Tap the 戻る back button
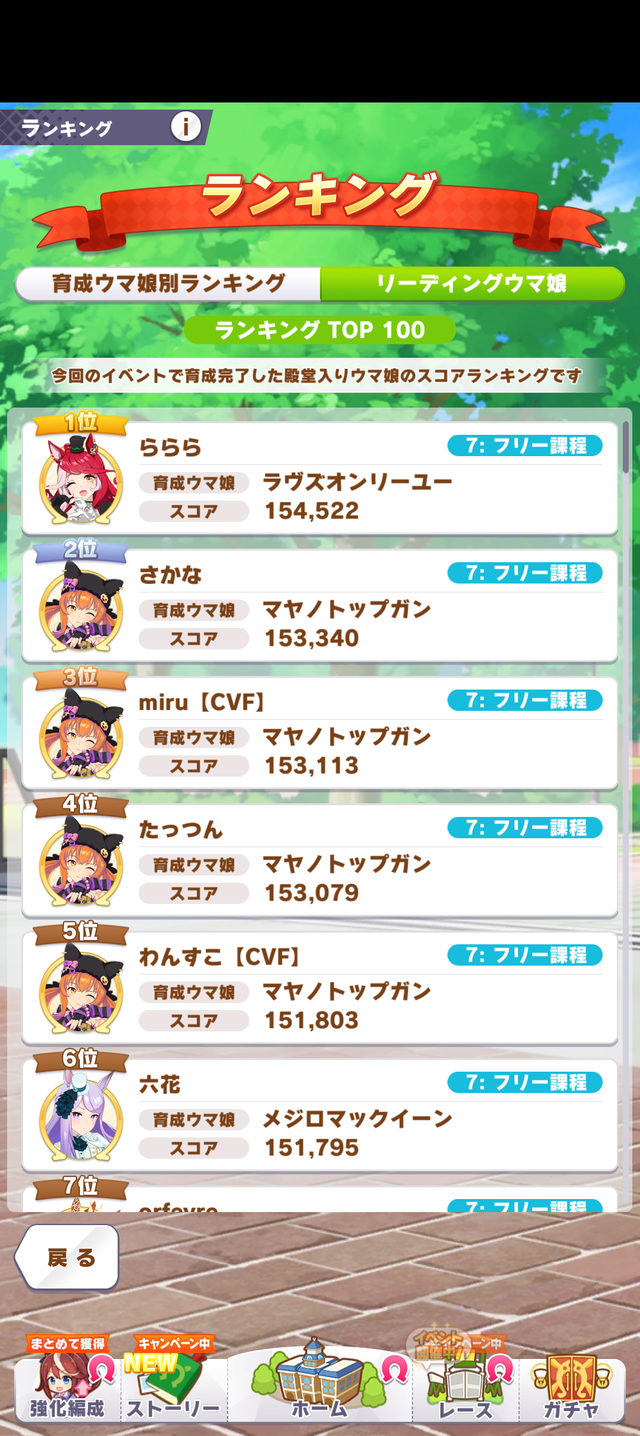The image size is (640, 1436). click(x=70, y=1257)
